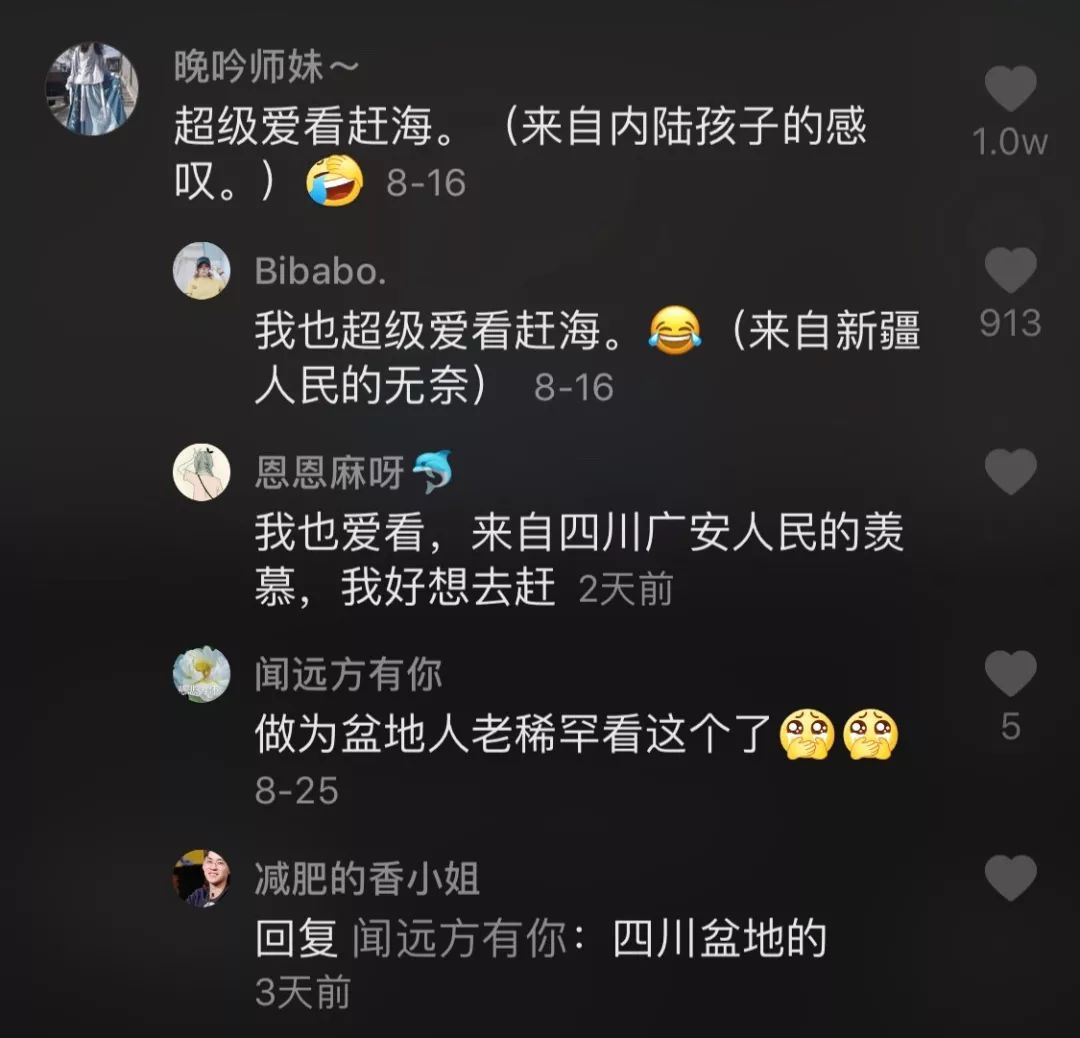
Task: Like 晚吟师妹～'s comment about 赶海
Action: (1010, 90)
